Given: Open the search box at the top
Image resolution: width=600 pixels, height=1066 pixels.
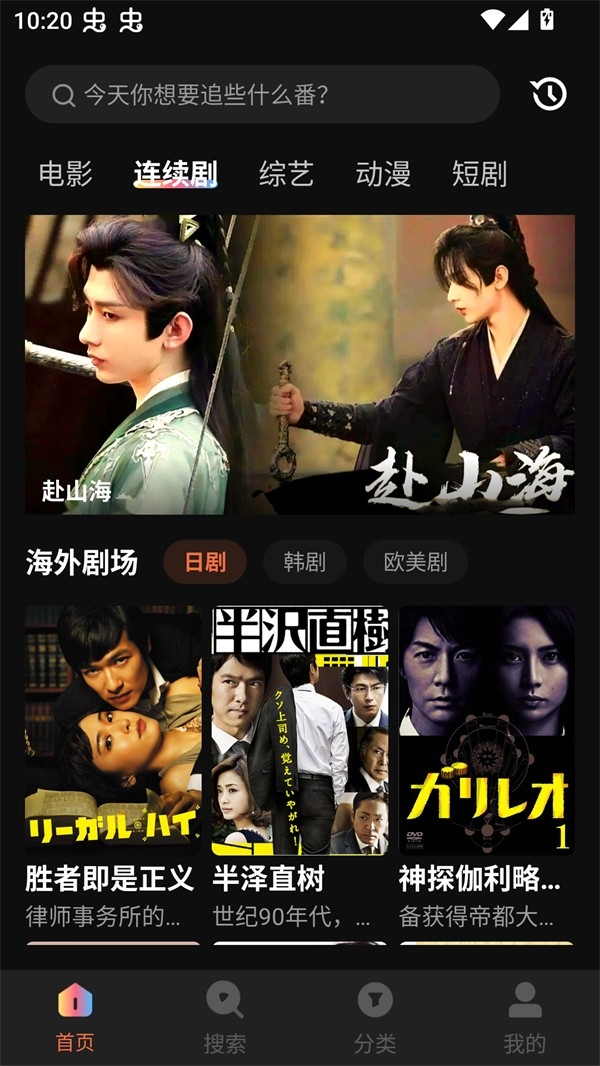Looking at the screenshot, I should coord(262,95).
